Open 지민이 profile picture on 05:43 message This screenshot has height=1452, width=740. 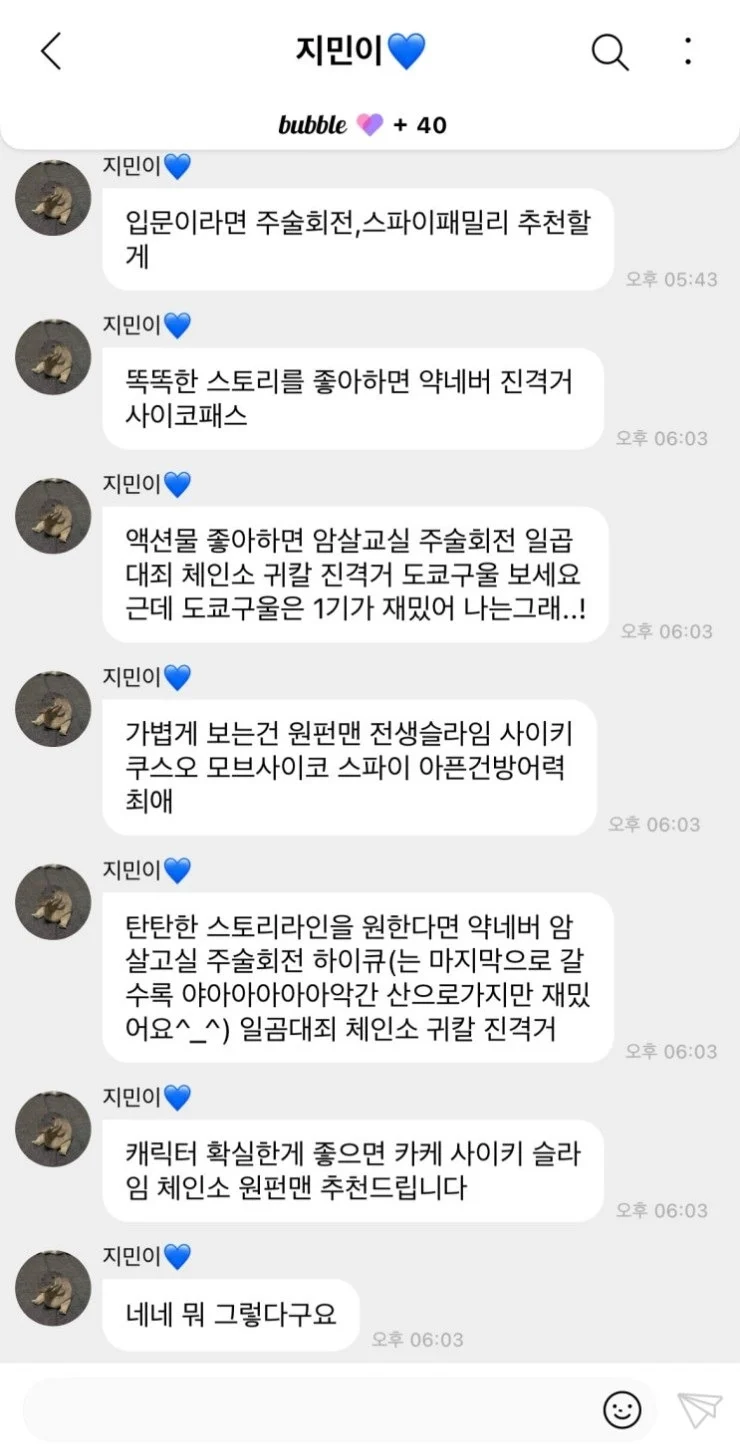tap(53, 198)
